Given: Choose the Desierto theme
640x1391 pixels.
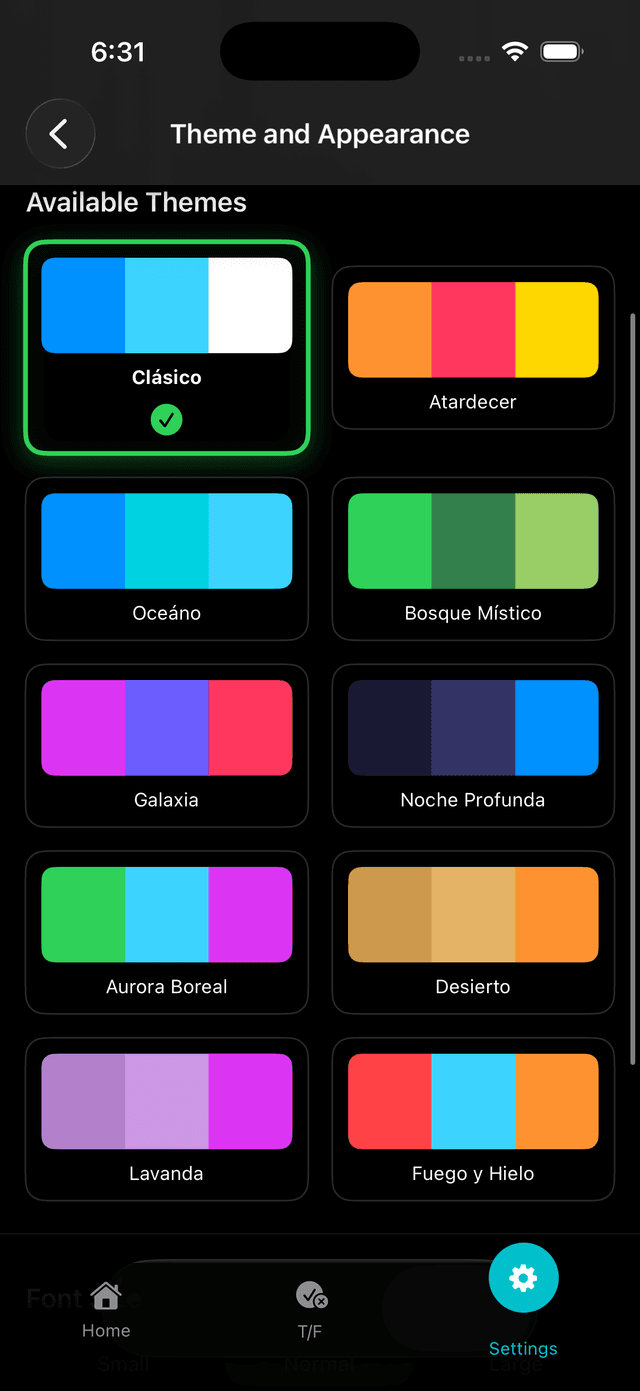Looking at the screenshot, I should (473, 932).
